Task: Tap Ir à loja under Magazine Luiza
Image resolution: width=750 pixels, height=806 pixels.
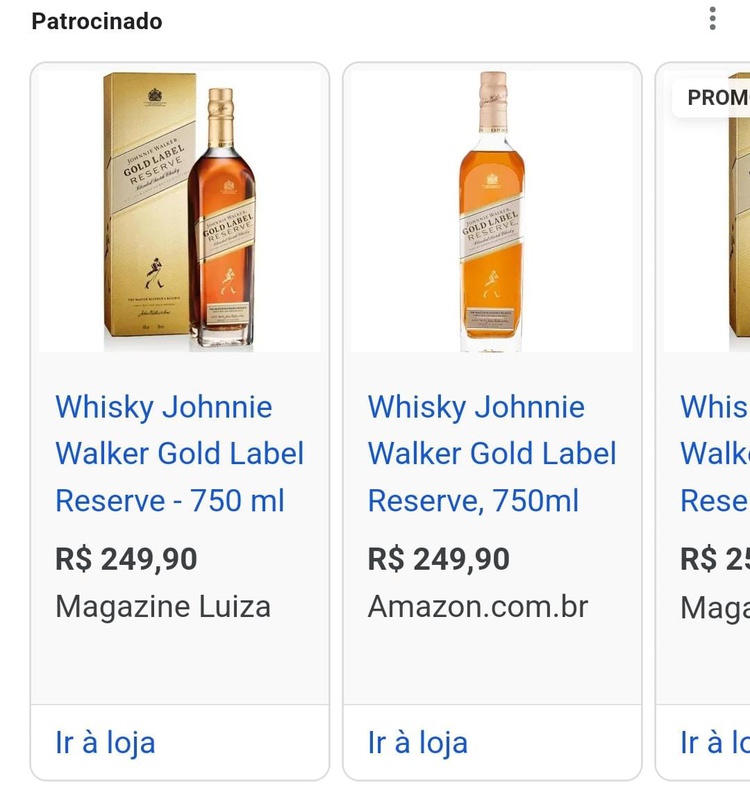Action: coord(105,743)
